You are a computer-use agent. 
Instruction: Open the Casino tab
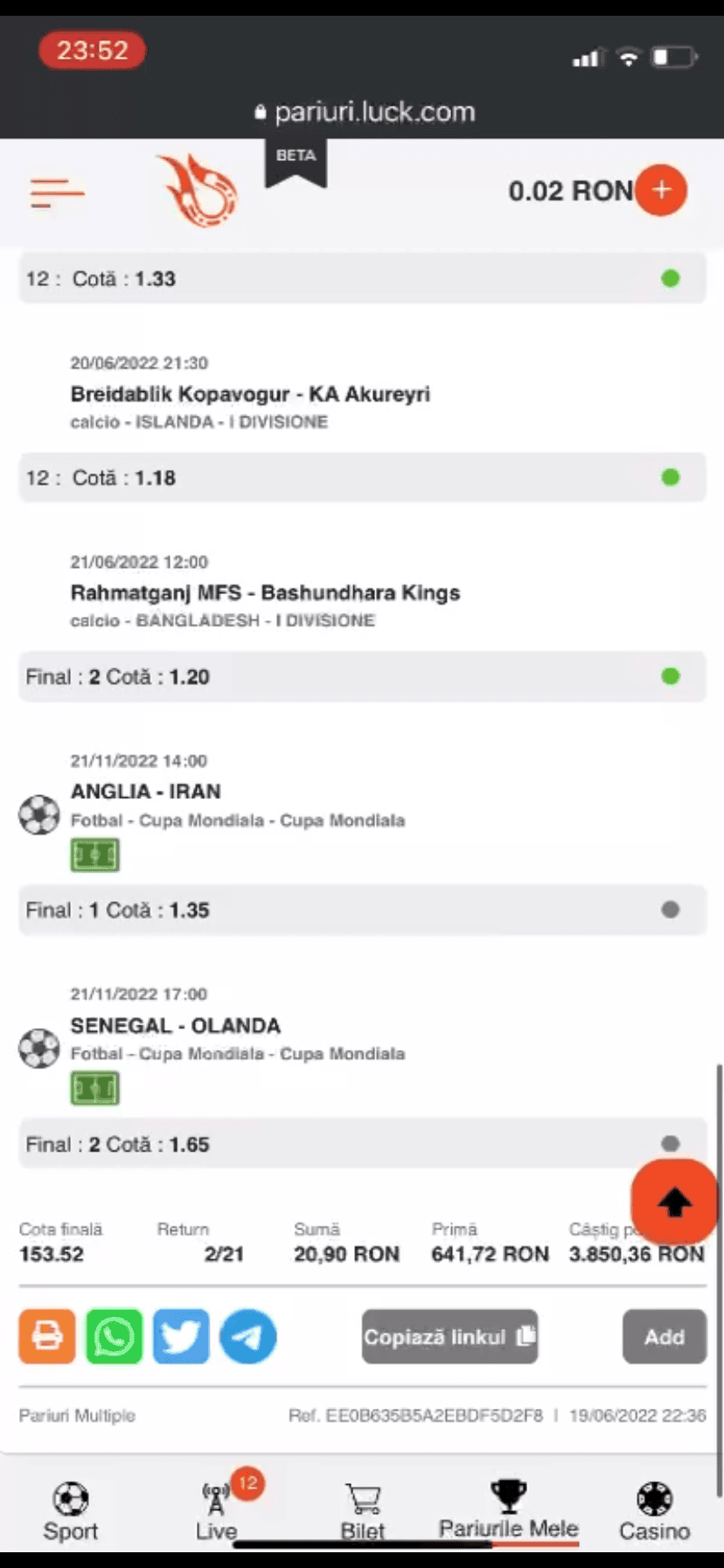tap(654, 1511)
